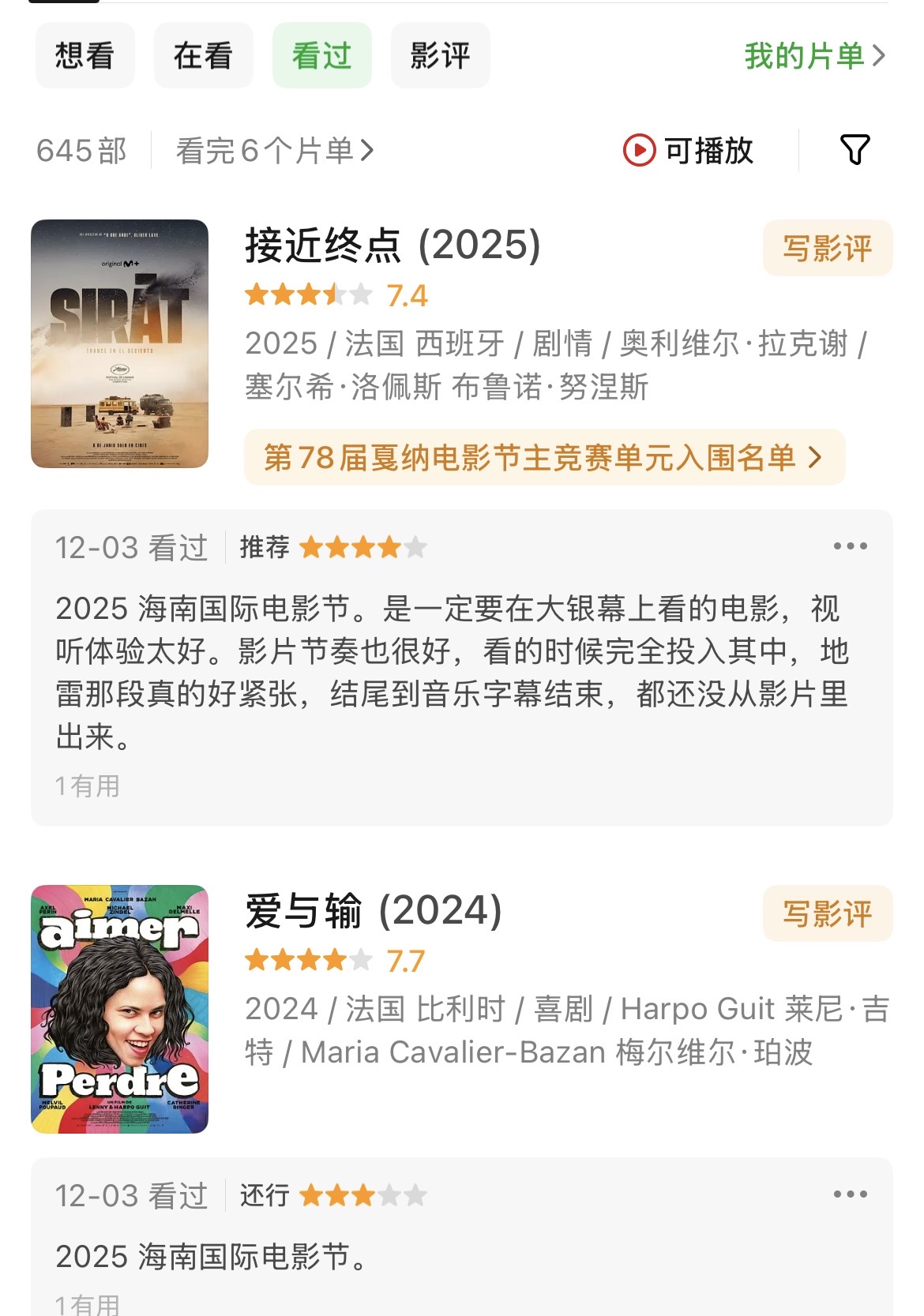This screenshot has width=924, height=1316.
Task: Open more options on the 爱与输 comment
Action: point(850,1194)
